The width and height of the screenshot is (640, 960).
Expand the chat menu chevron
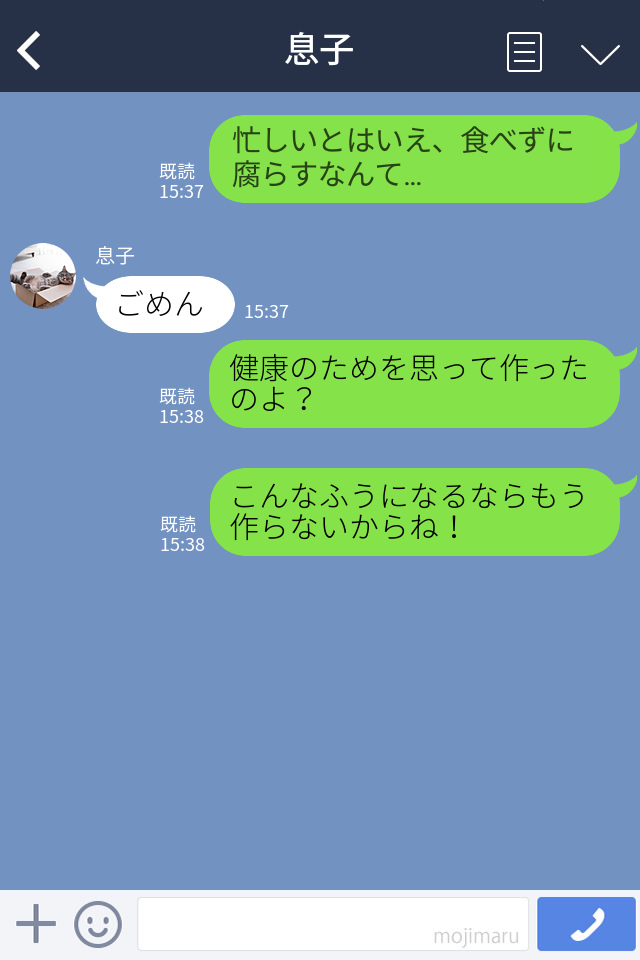pyautogui.click(x=600, y=53)
